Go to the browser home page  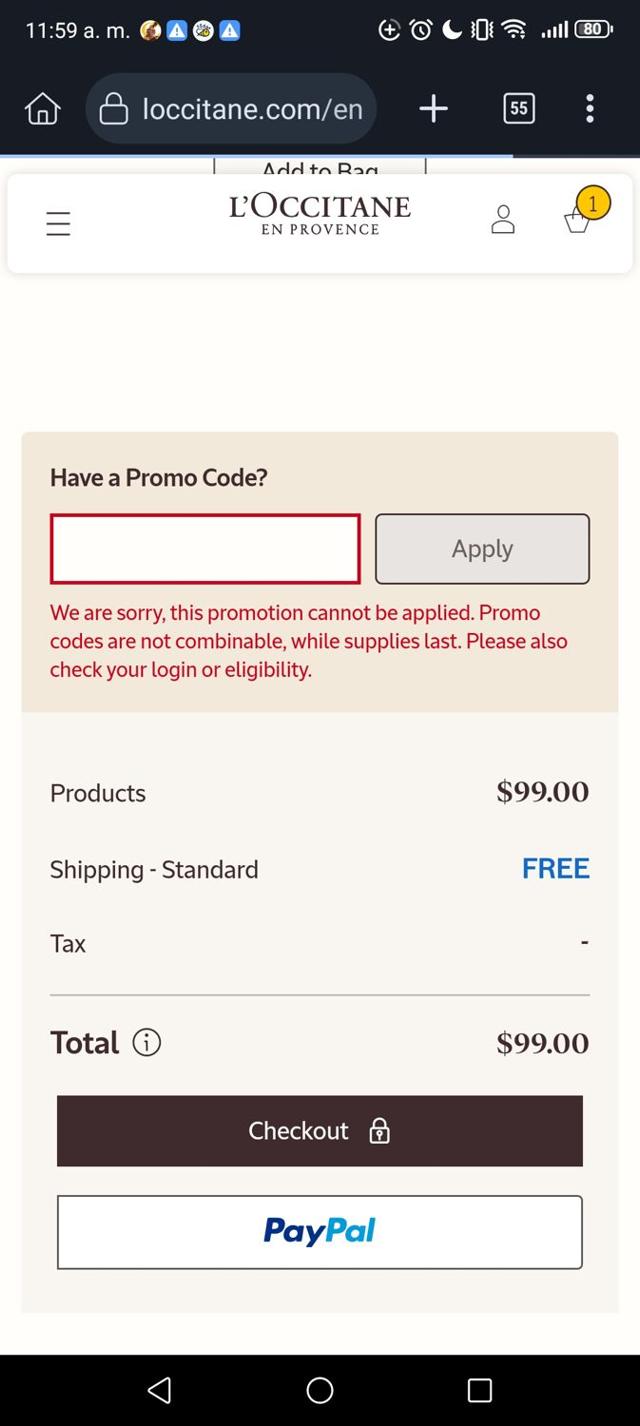(x=43, y=108)
